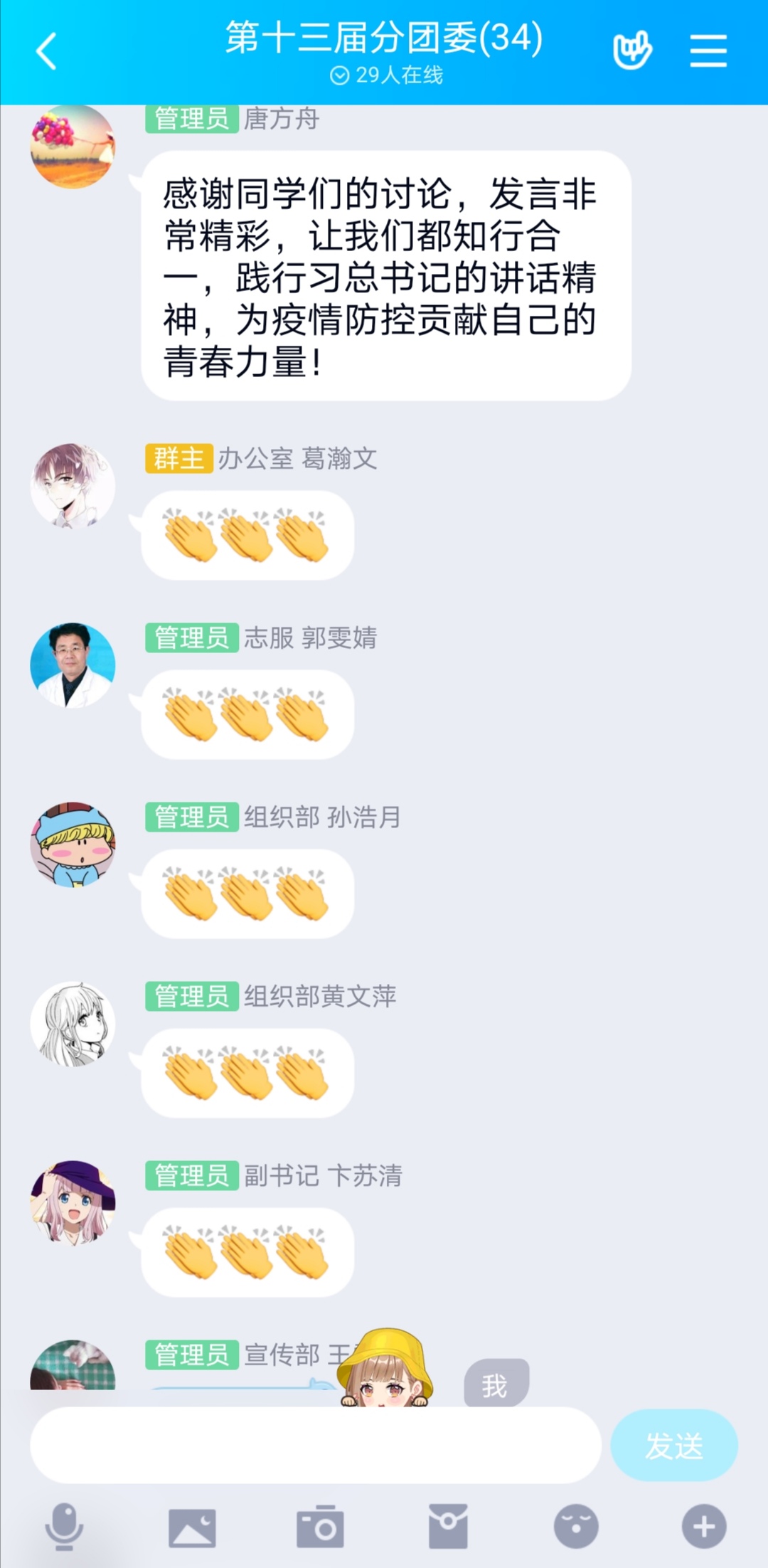Focus the message input field
Image resolution: width=768 pixels, height=1568 pixels.
point(316,1445)
